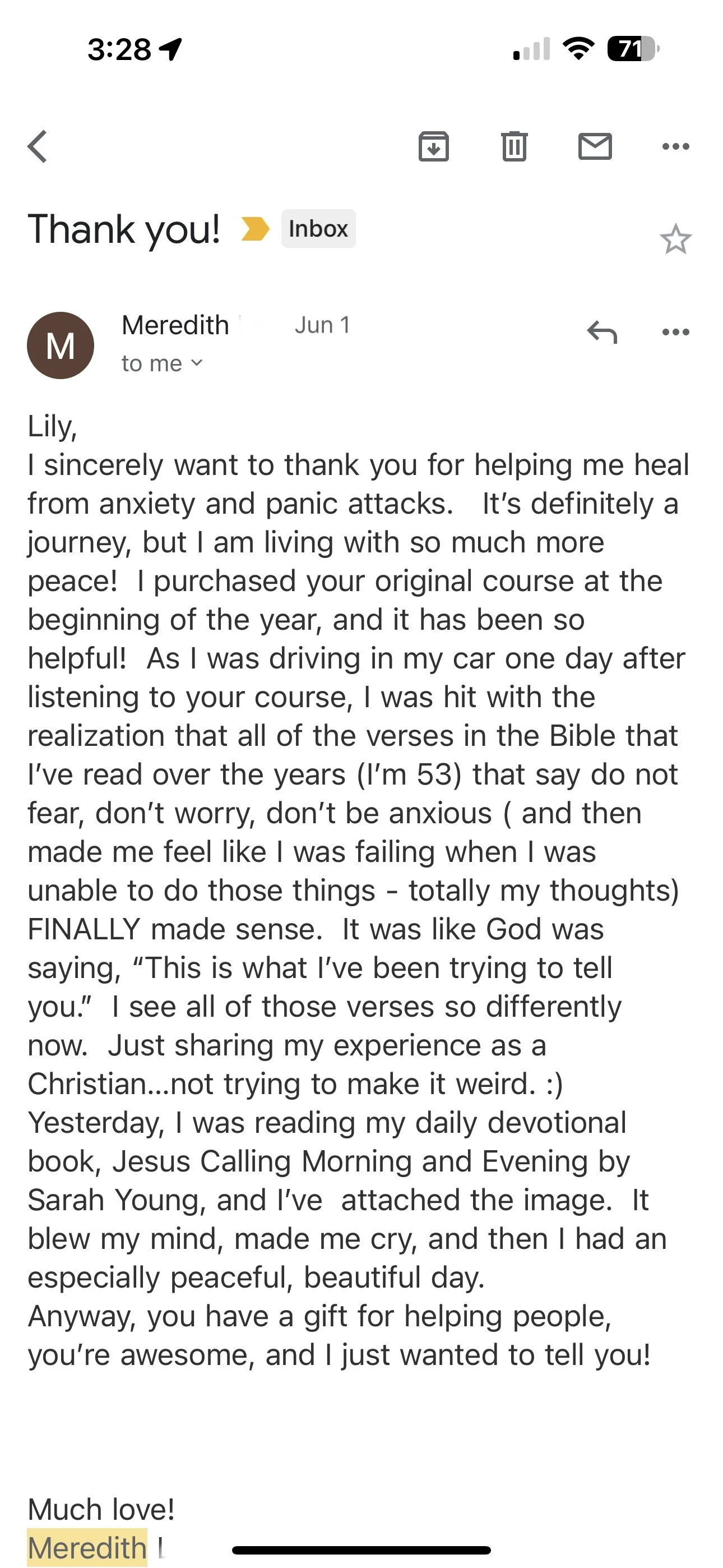Toggle the yellow importance marker

coord(255,229)
